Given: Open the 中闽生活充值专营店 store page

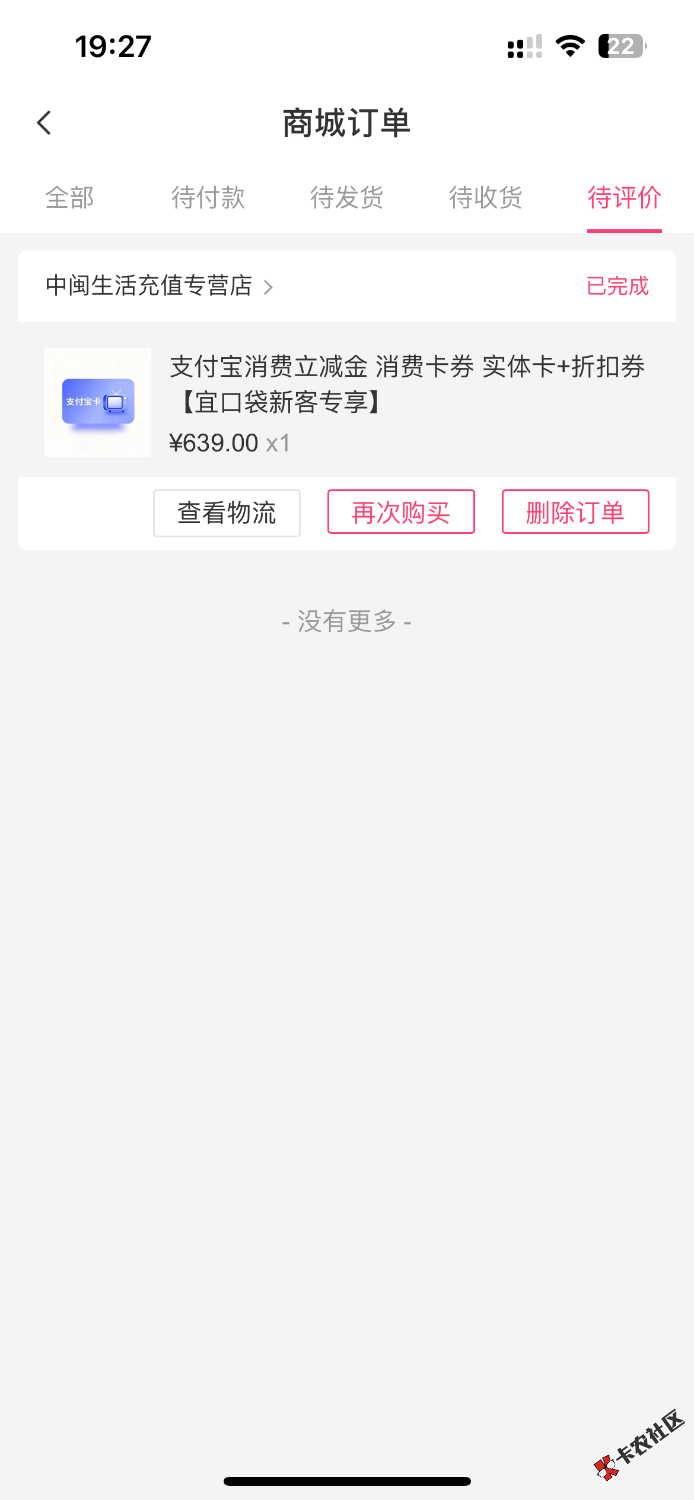Looking at the screenshot, I should point(160,286).
